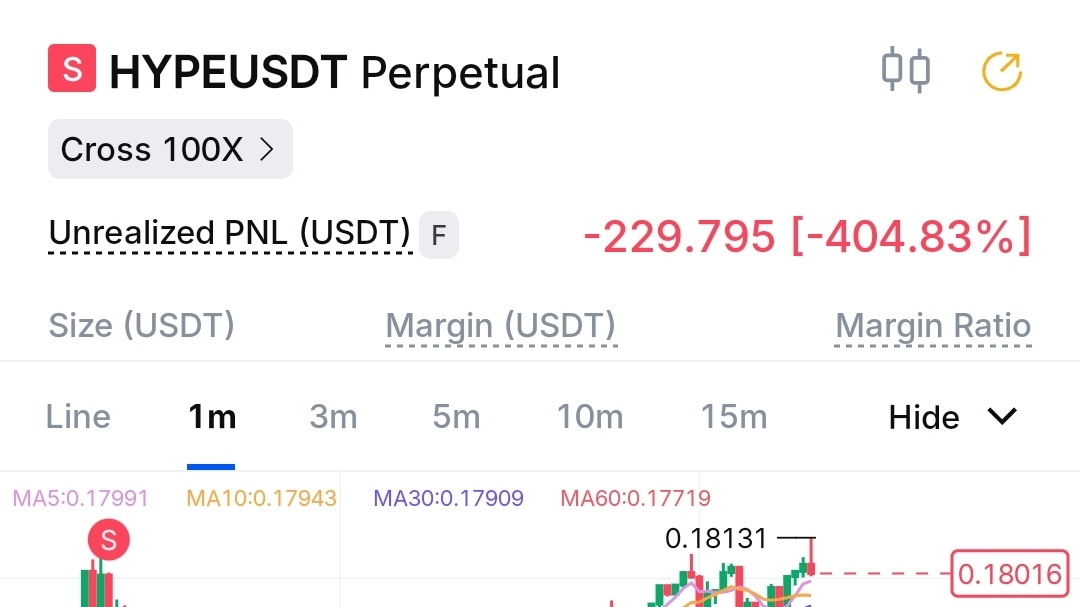Open the candlestick chart settings icon

pyautogui.click(x=905, y=72)
